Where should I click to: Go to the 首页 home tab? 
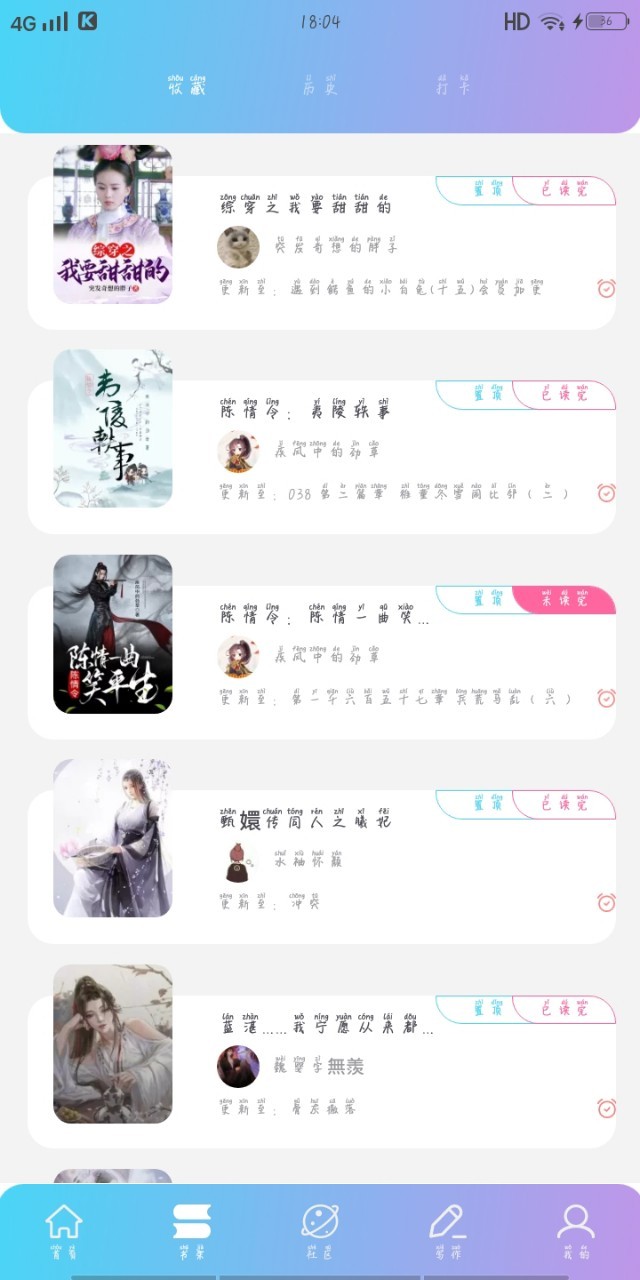(x=63, y=1231)
